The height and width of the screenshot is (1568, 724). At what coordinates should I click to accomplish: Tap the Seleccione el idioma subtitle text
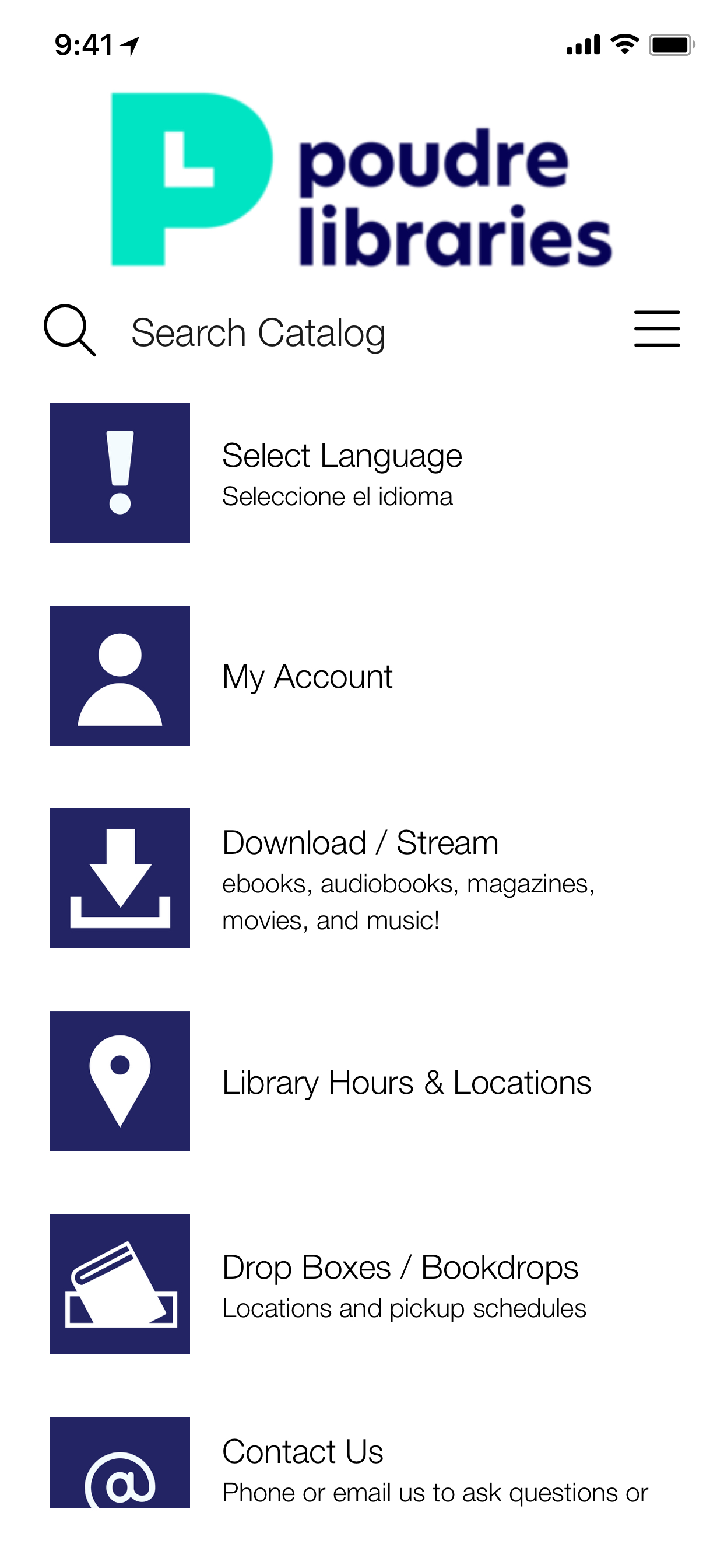(x=338, y=496)
